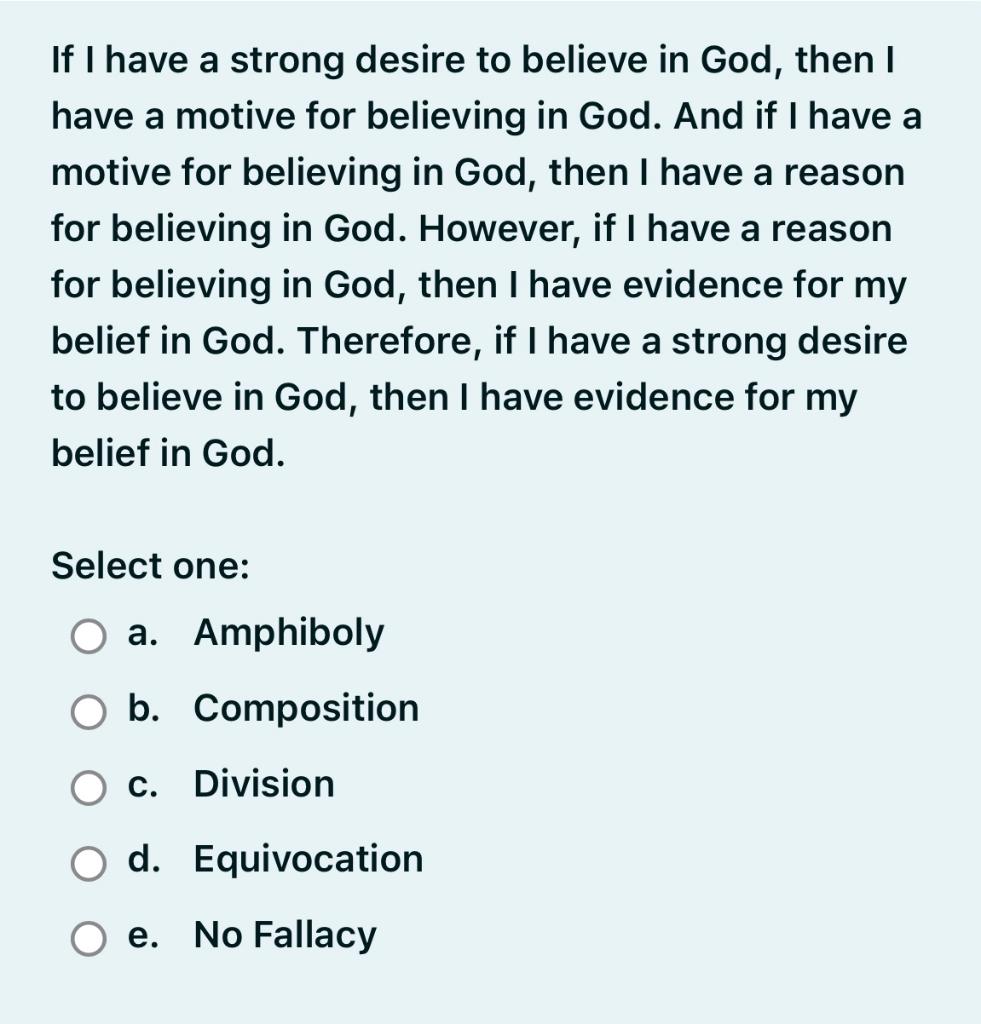
Task: Click the 'No Fallacy' option label
Action: 285,935
